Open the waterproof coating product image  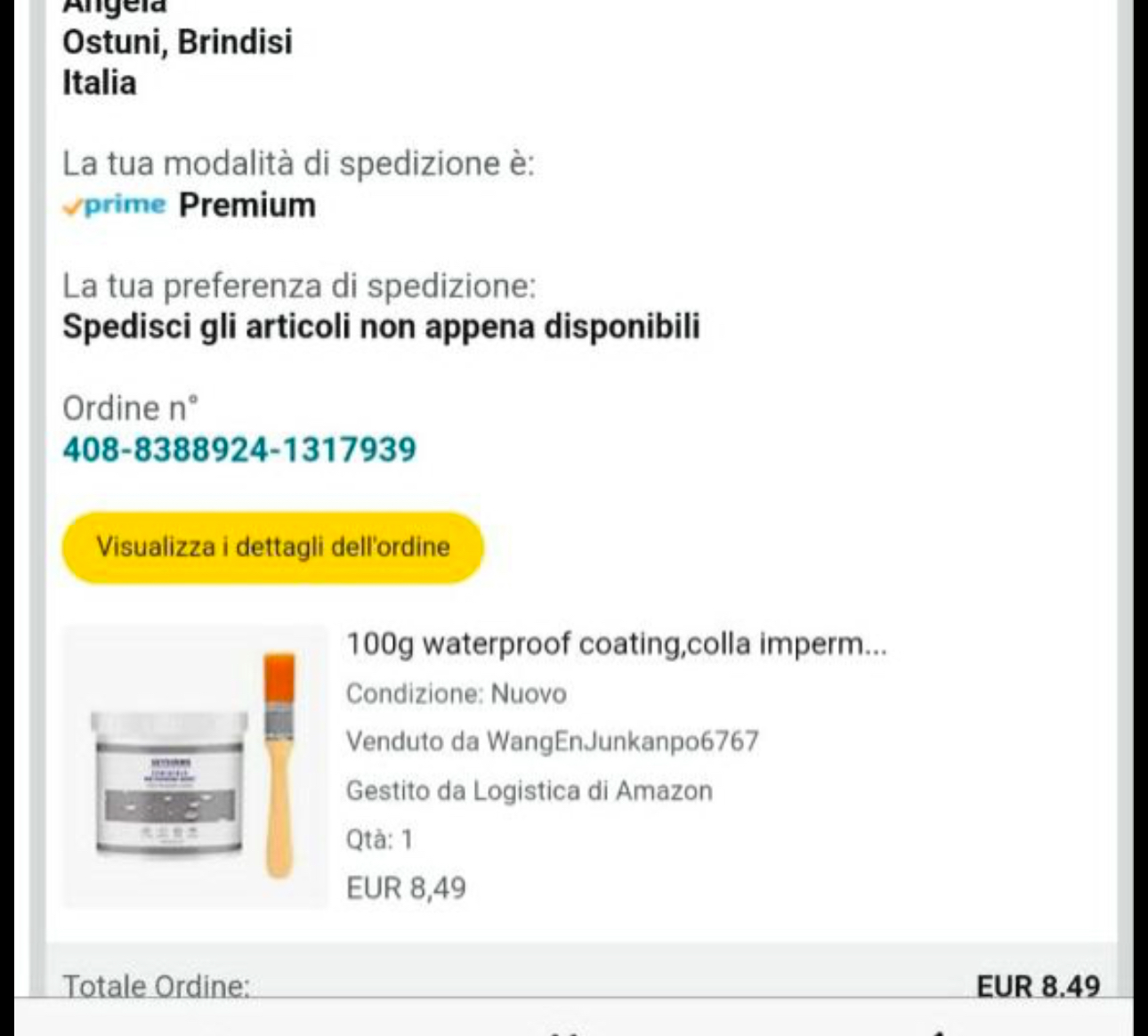tap(195, 766)
